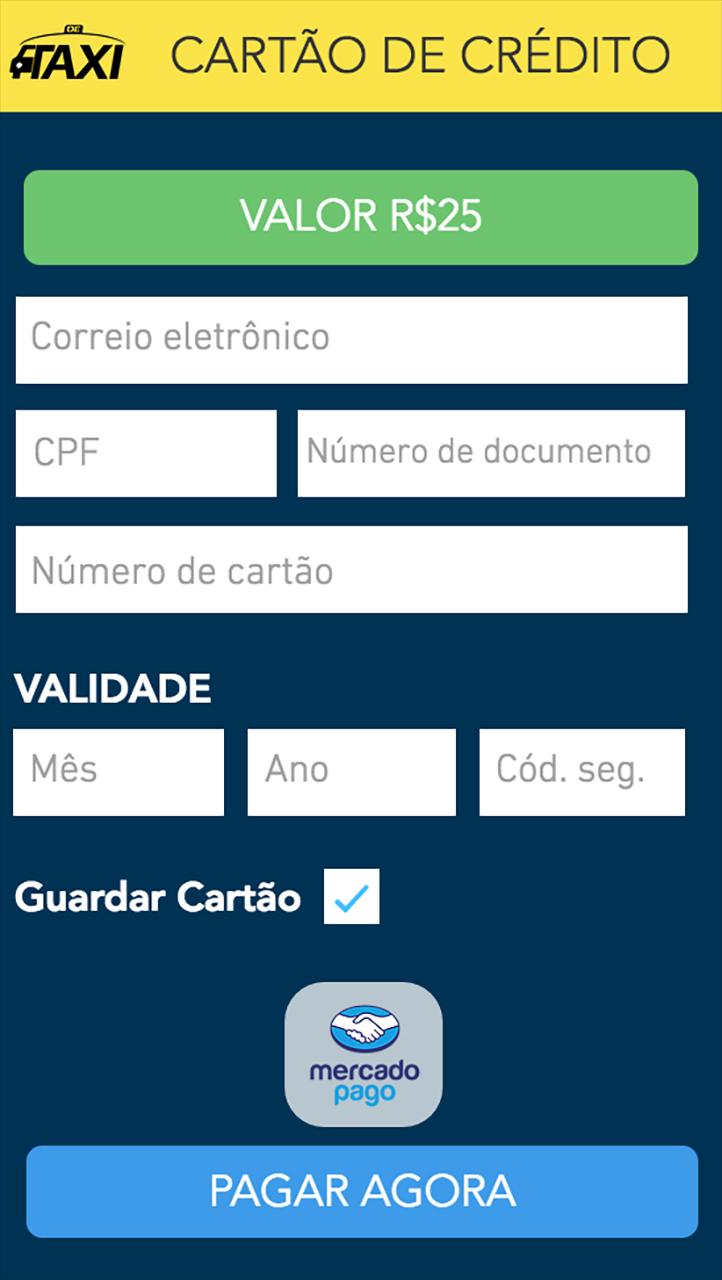
Task: Enter the Cód. seg. field
Action: [x=582, y=771]
